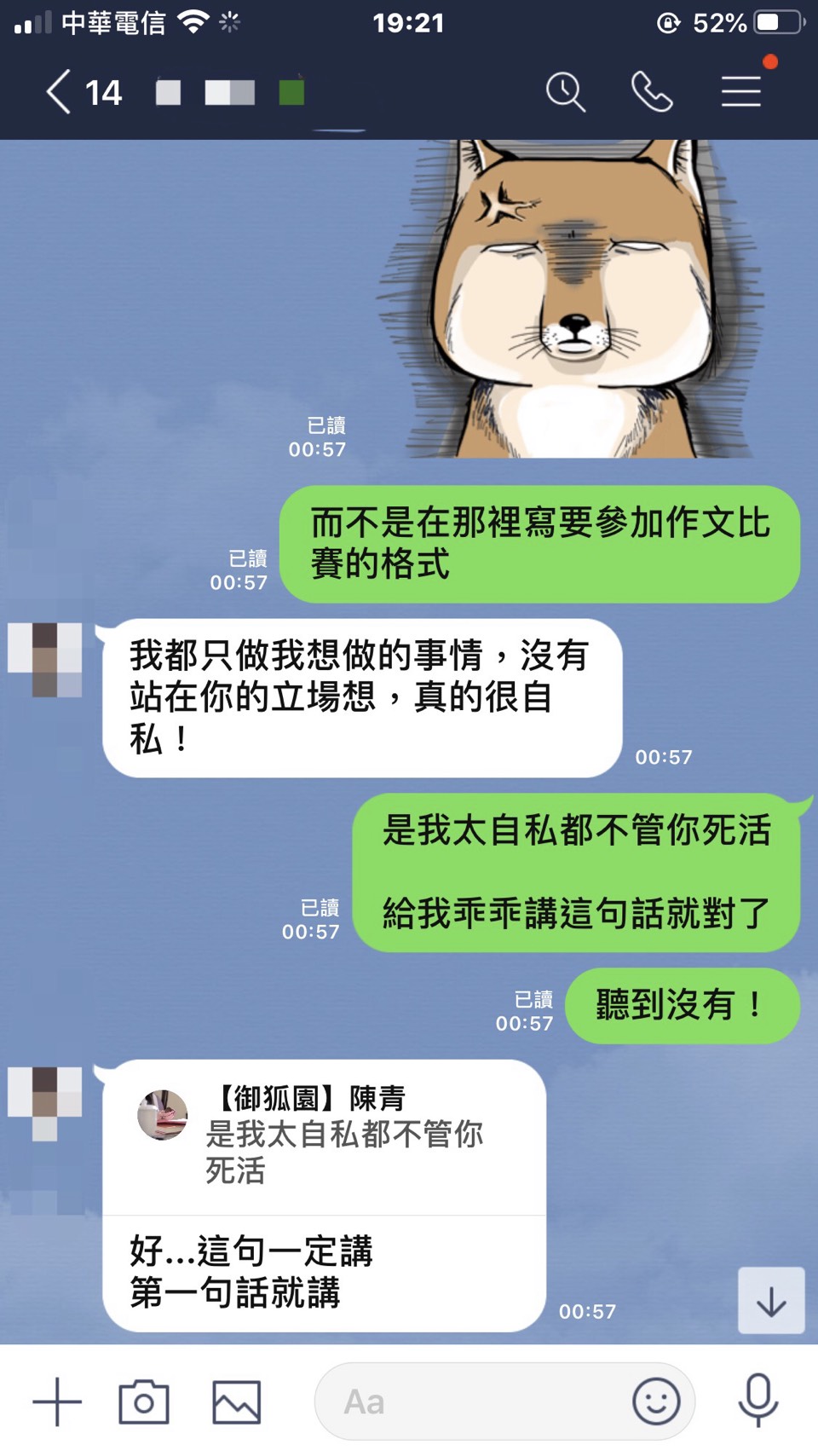Jump to the latest message
This screenshot has width=818, height=1456.
(770, 1301)
